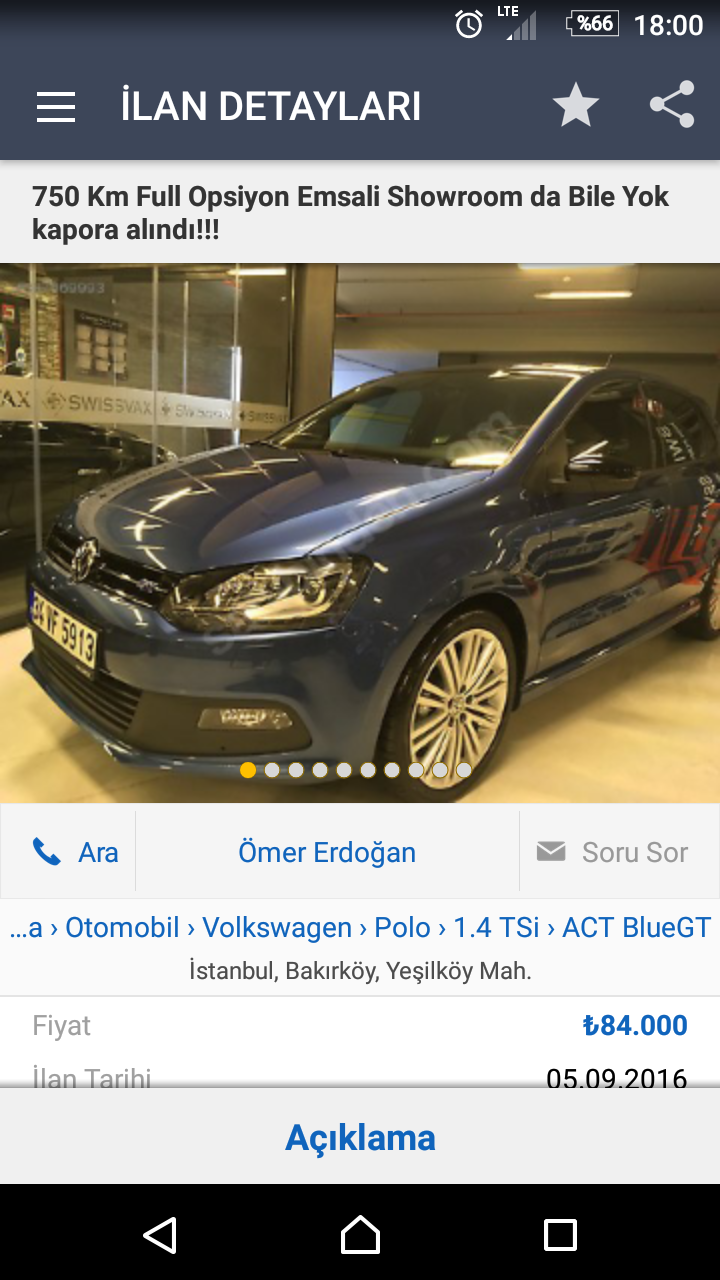View seller Ömer Erdoğan's profile
This screenshot has width=720, height=1280.
coord(327,852)
